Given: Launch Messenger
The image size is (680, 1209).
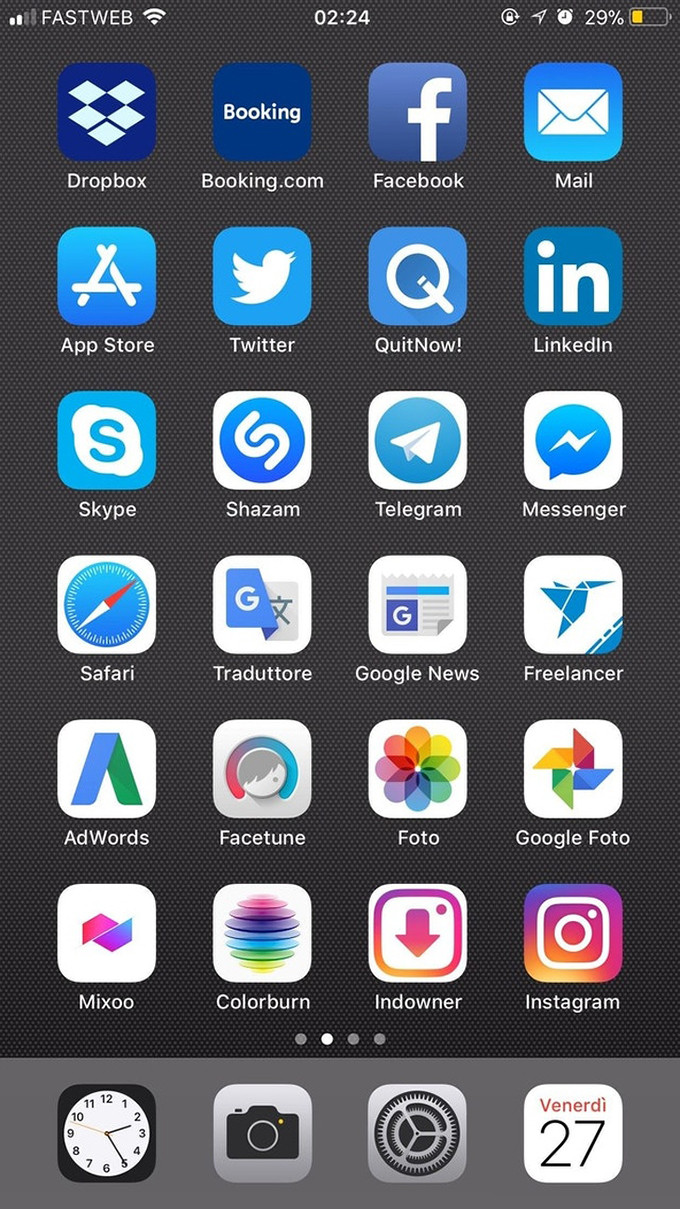Looking at the screenshot, I should [x=573, y=440].
